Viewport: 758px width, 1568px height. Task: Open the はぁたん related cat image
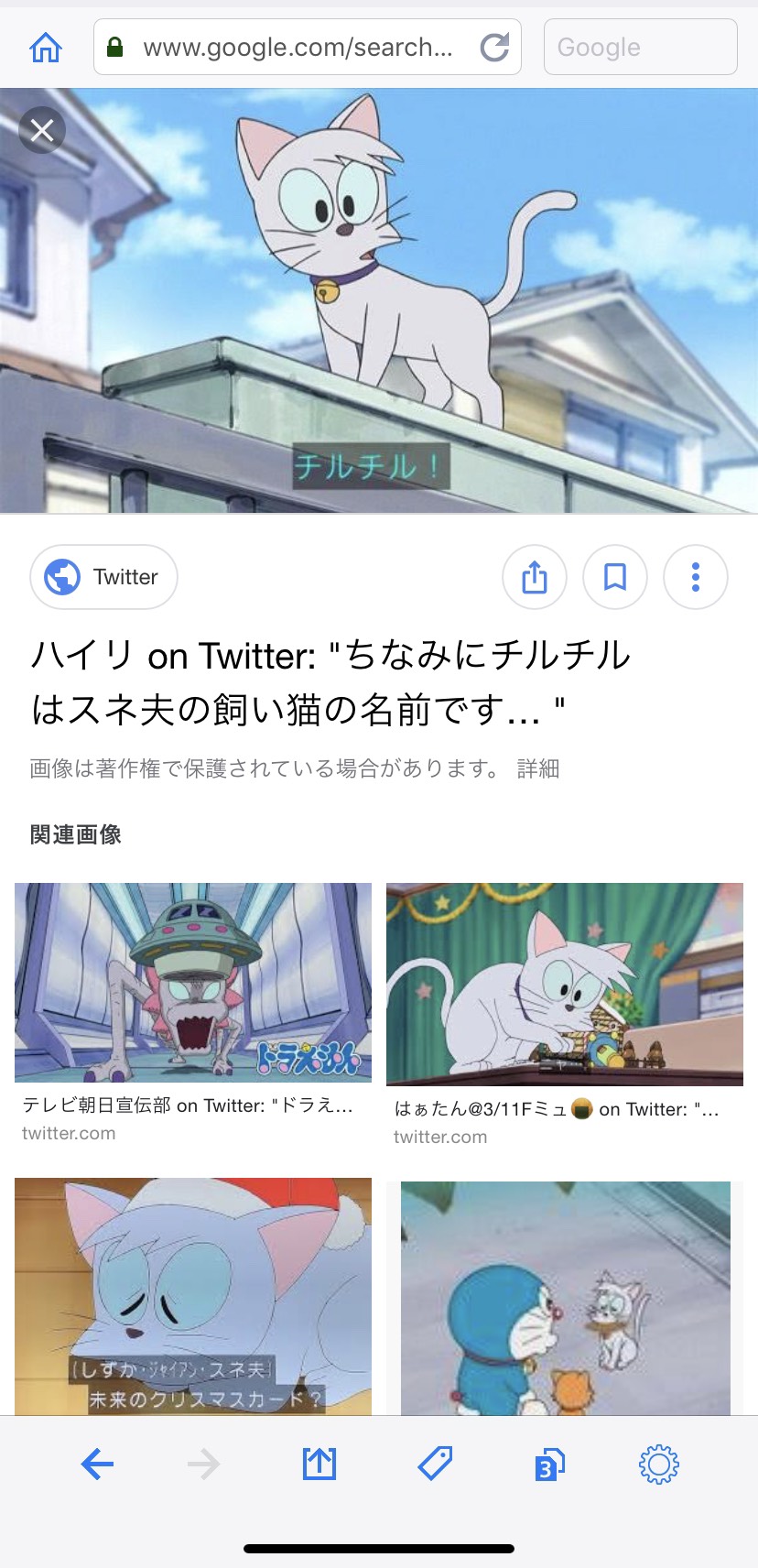565,985
